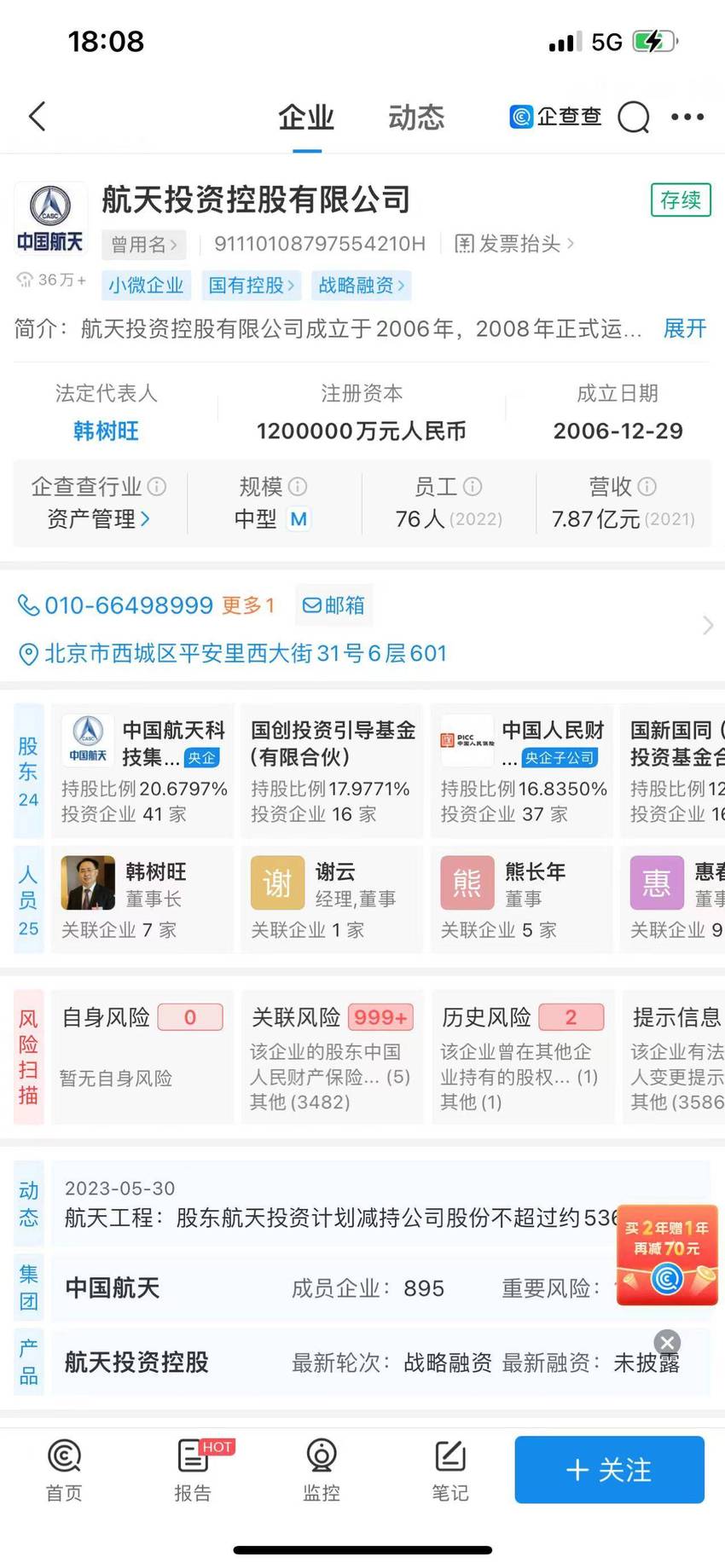Tap the 国有控股 tag chip

(252, 285)
